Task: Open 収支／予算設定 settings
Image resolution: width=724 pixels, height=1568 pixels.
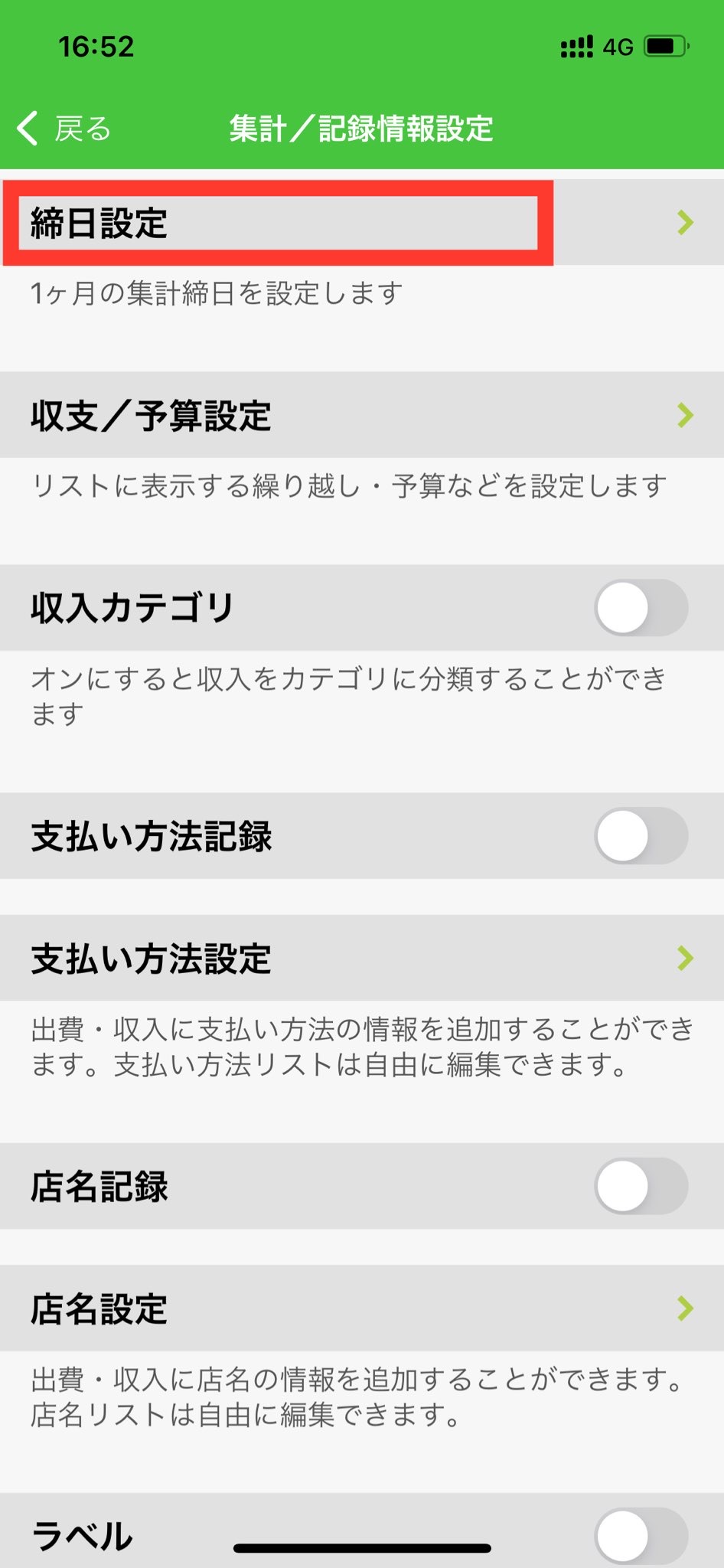Action: coord(361,416)
